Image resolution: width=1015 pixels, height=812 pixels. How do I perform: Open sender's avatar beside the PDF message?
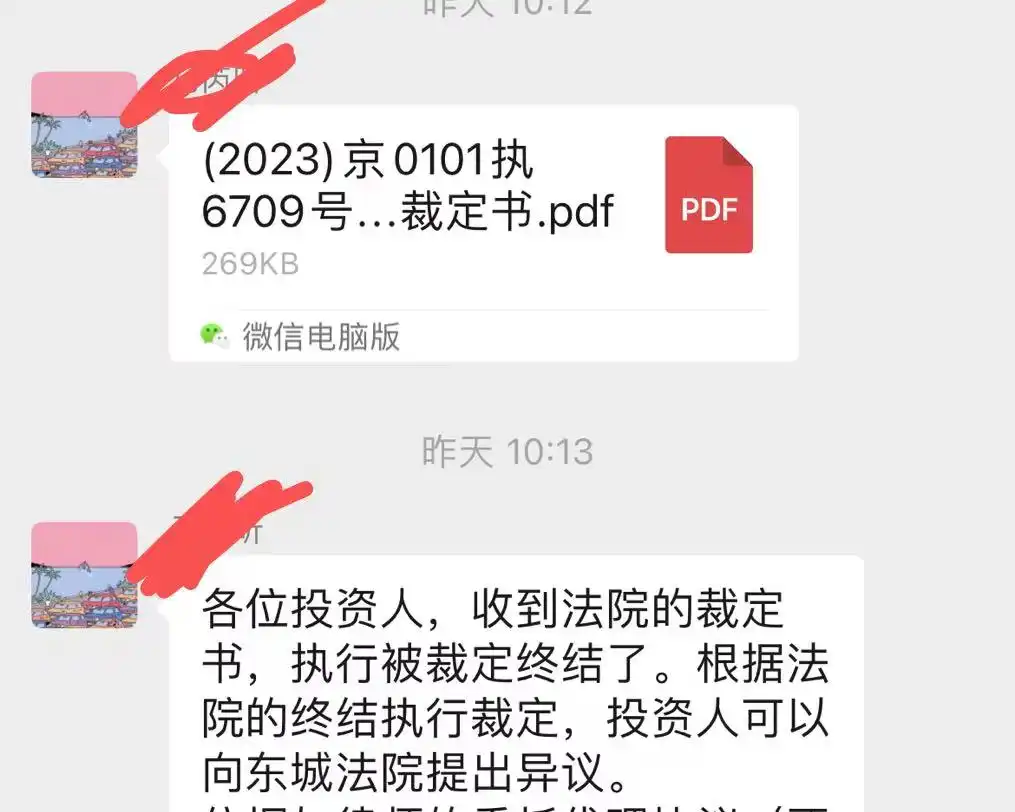click(x=84, y=125)
